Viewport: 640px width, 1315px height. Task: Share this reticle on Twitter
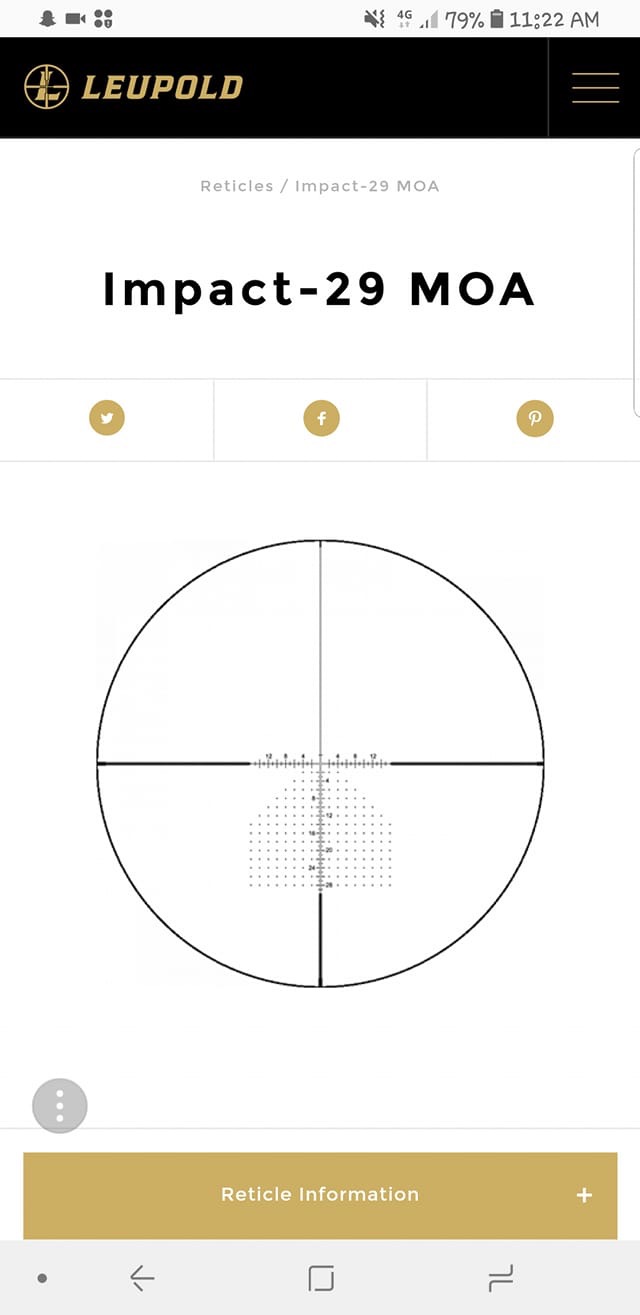pyautogui.click(x=107, y=419)
